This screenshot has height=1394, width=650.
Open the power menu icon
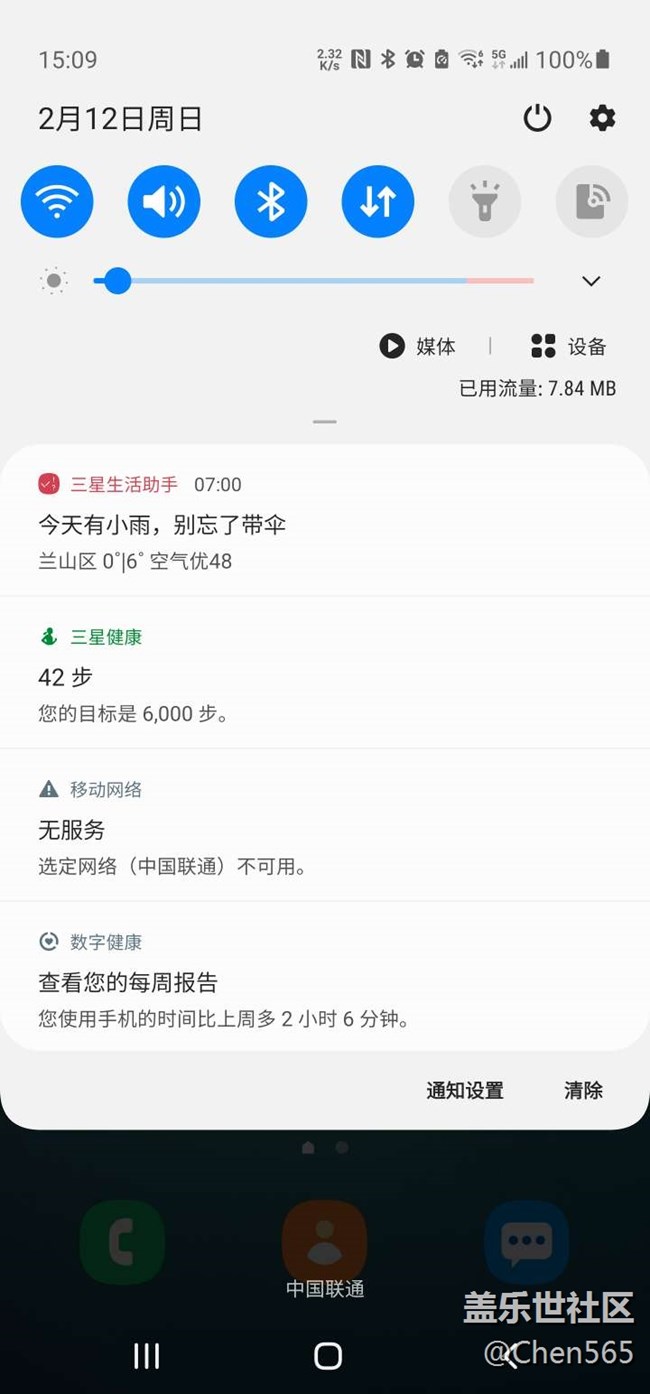tap(537, 118)
